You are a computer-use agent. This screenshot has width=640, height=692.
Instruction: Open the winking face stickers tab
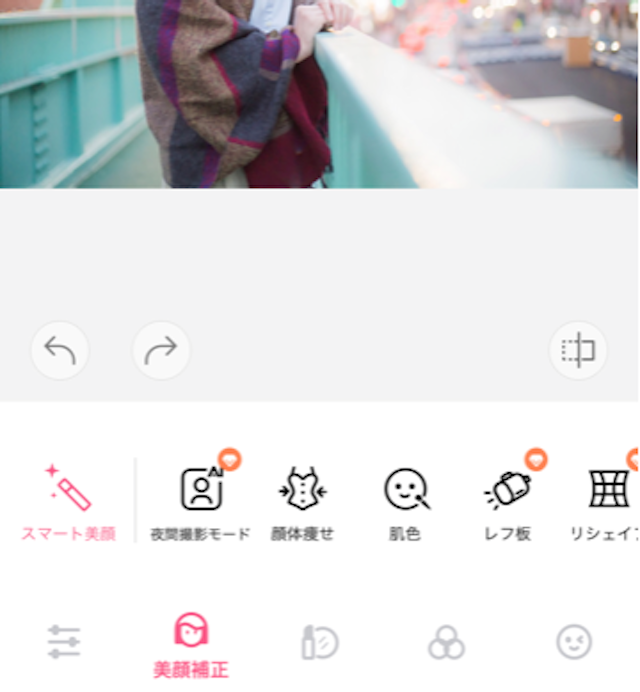click(x=574, y=642)
